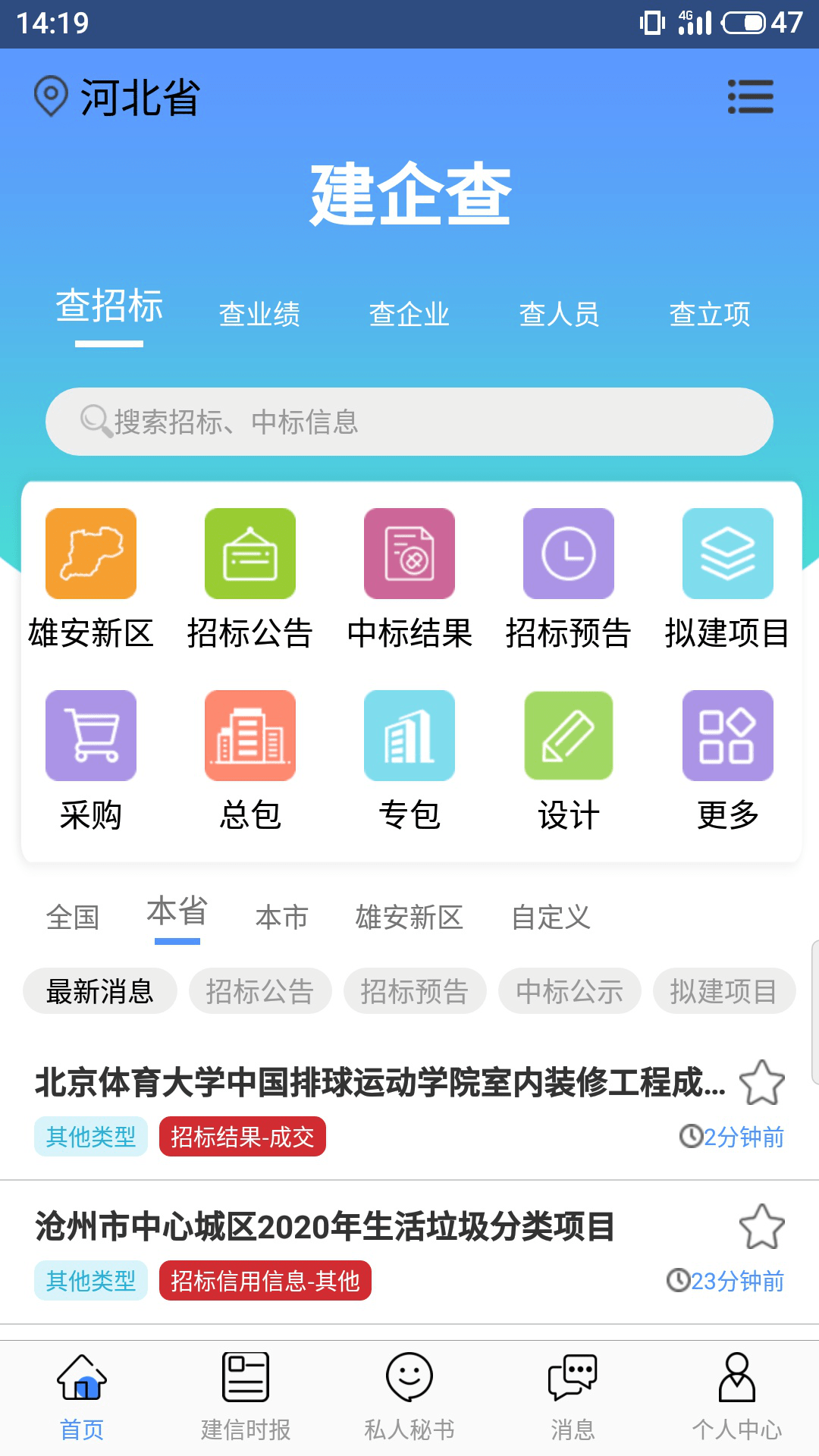Open the 沧州市中心城区2020年生活垃圾分类项目 listing
This screenshot has width=819, height=1456.
pos(325,1227)
